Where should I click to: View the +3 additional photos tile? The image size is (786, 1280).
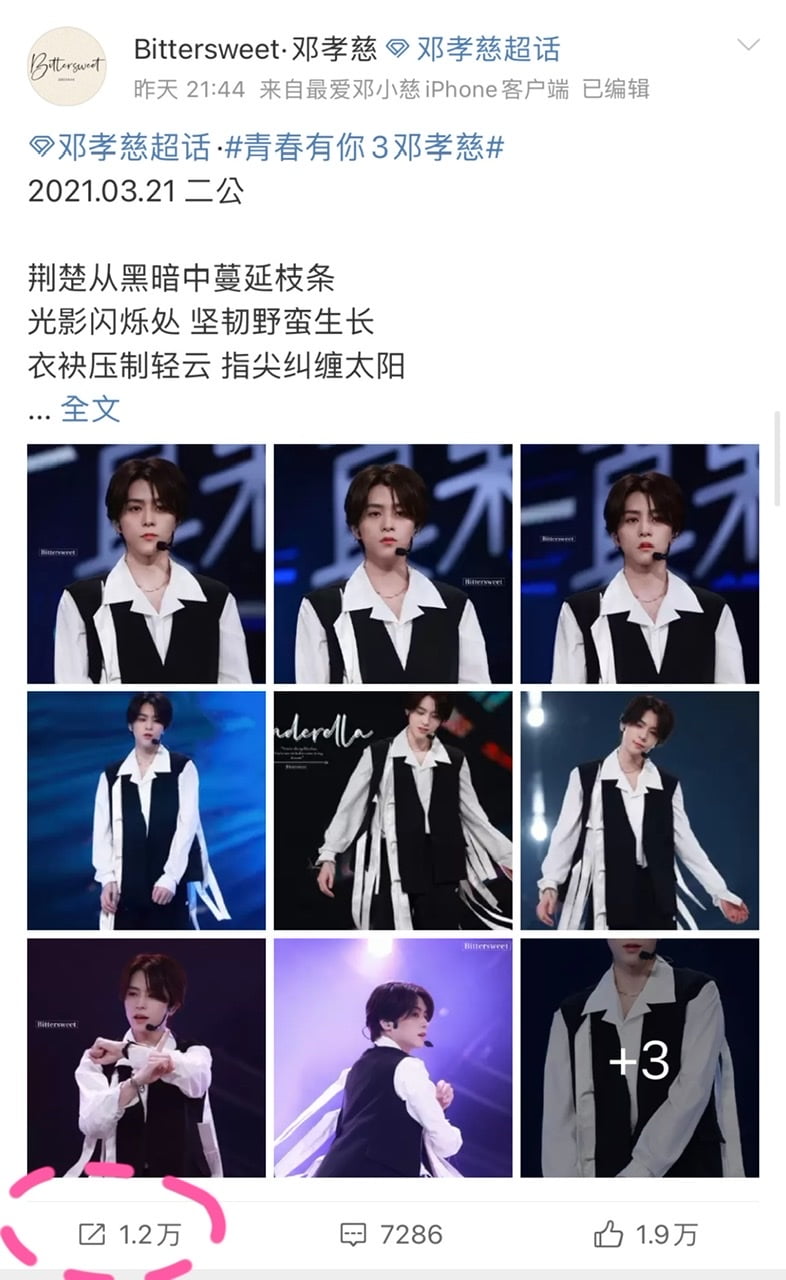pyautogui.click(x=640, y=1058)
